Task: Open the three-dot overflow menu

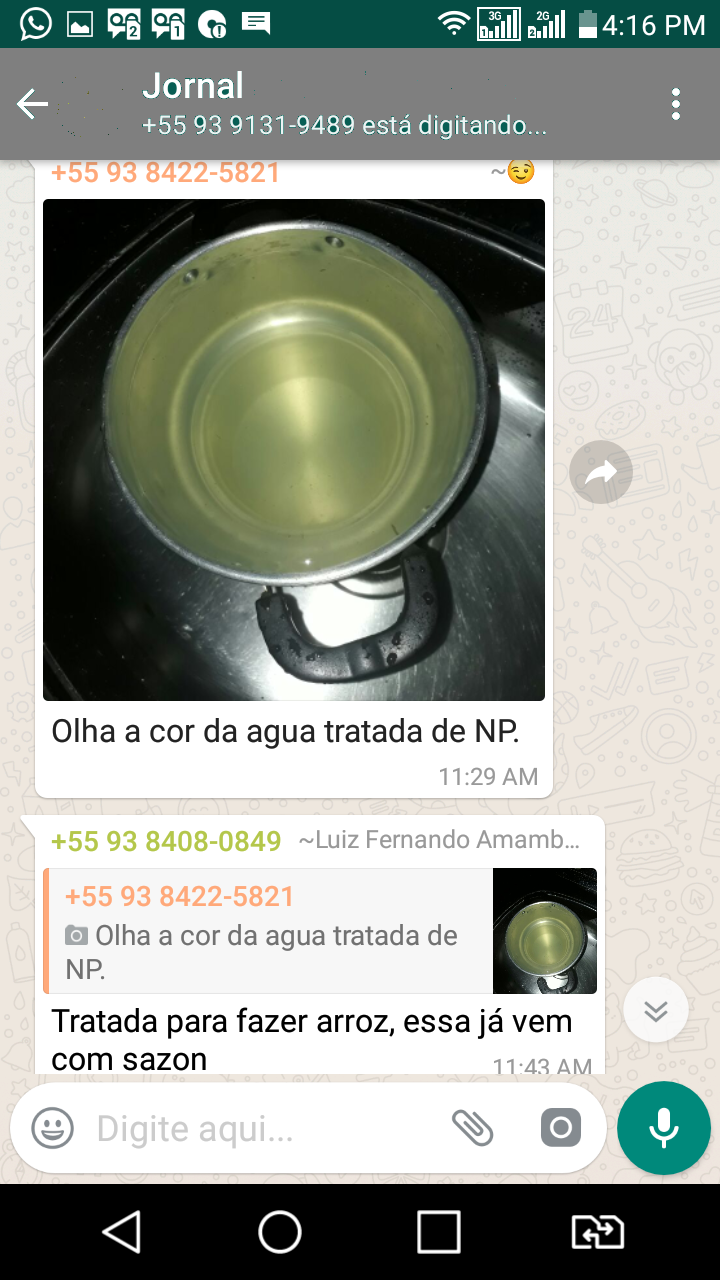Action: click(x=676, y=104)
